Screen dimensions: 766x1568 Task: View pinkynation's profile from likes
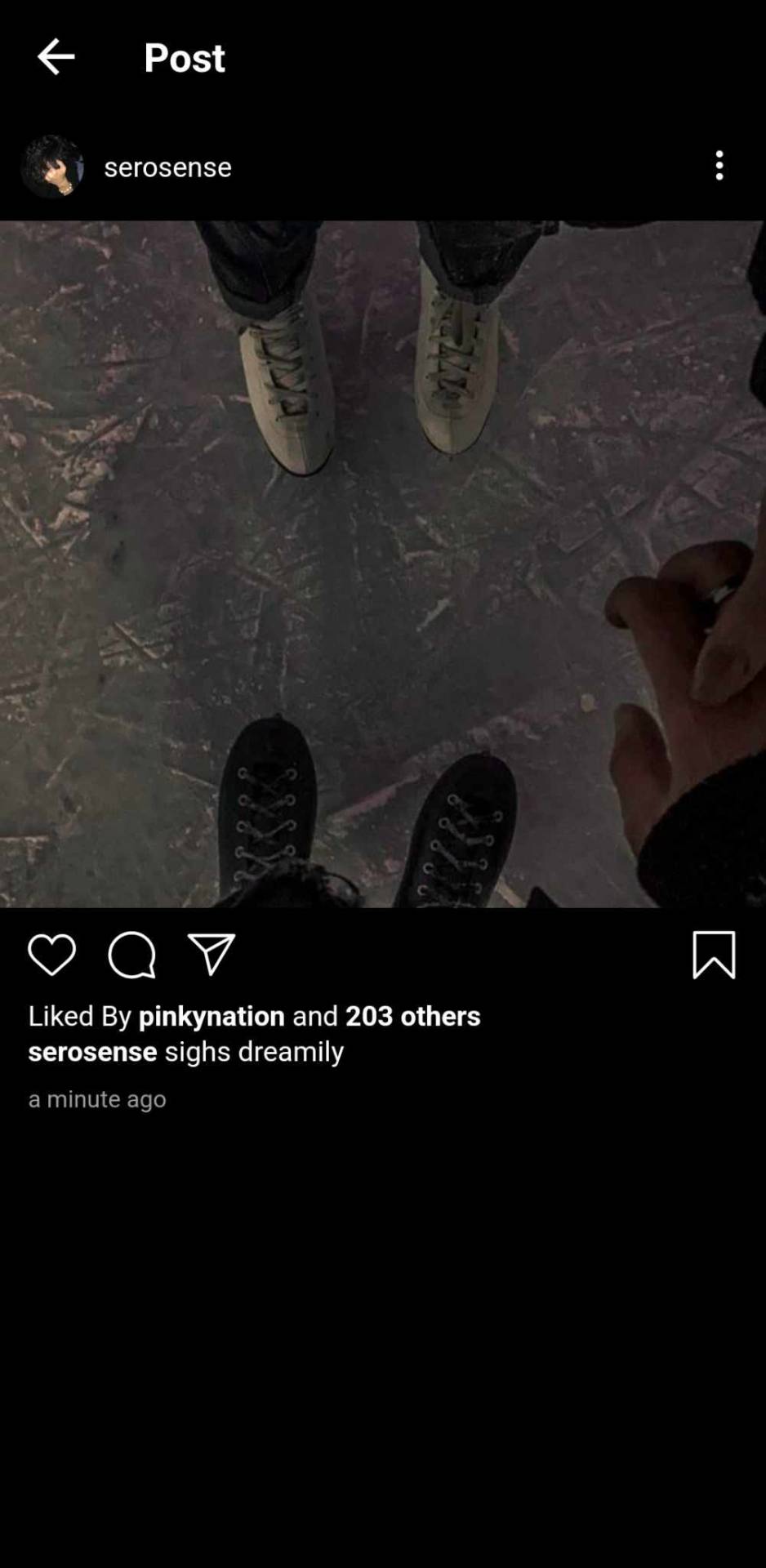tap(212, 1016)
